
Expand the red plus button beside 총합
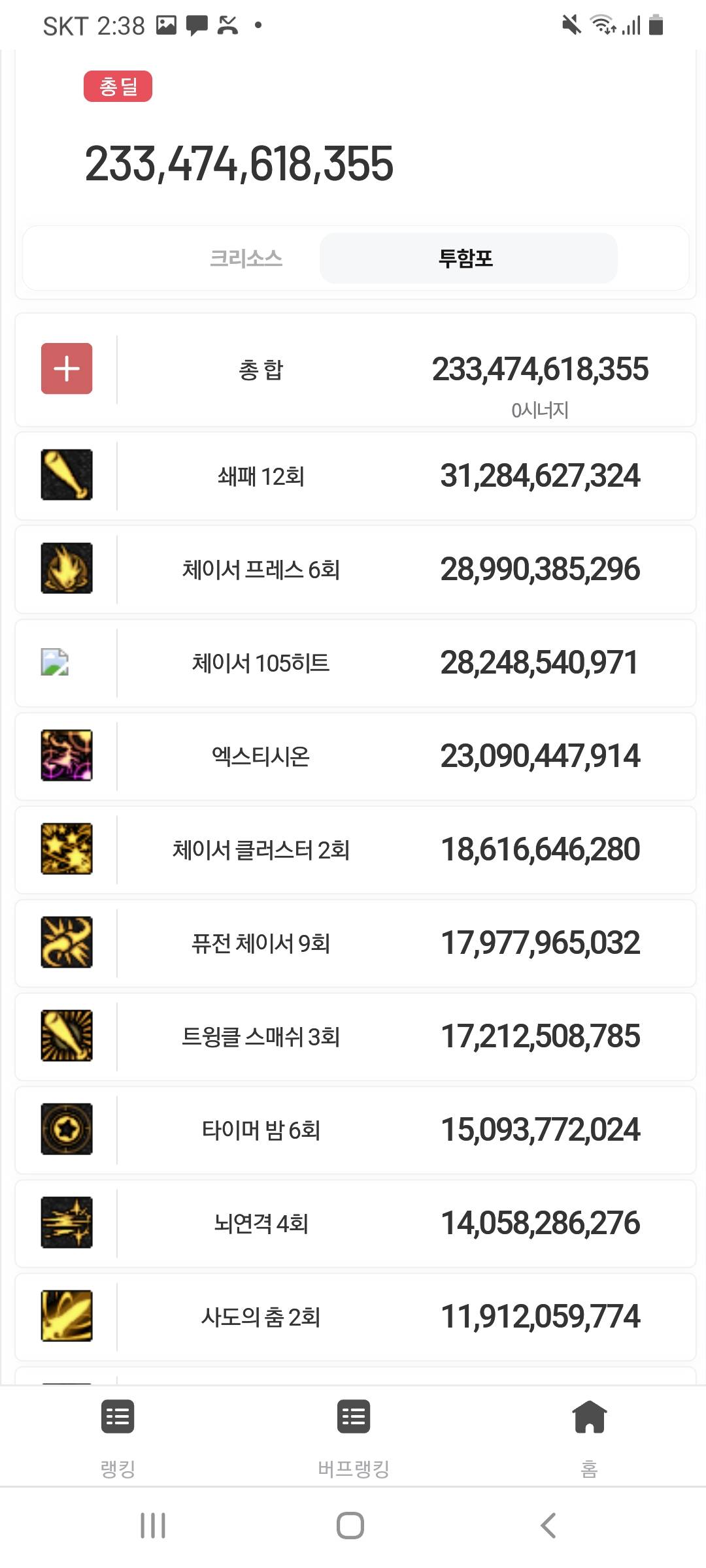[67, 368]
